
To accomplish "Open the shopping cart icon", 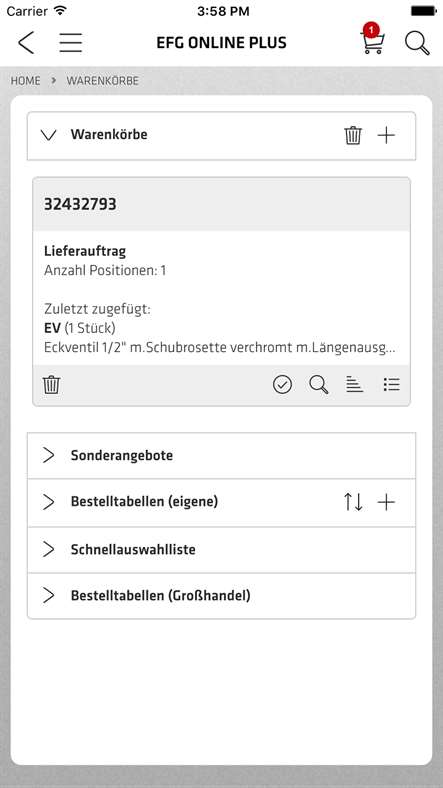I will (373, 38).
